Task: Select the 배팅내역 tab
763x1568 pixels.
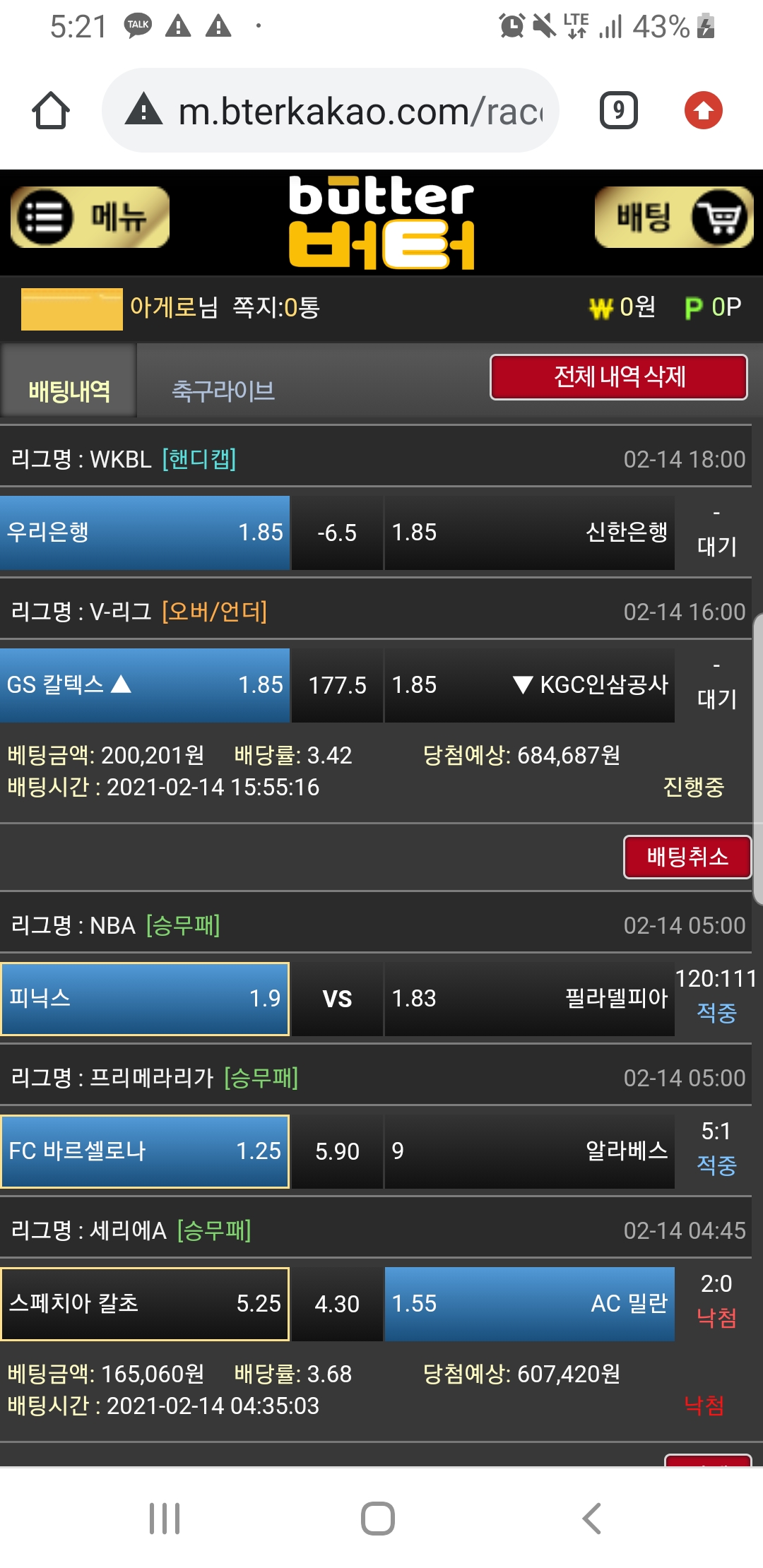Action: pos(69,391)
